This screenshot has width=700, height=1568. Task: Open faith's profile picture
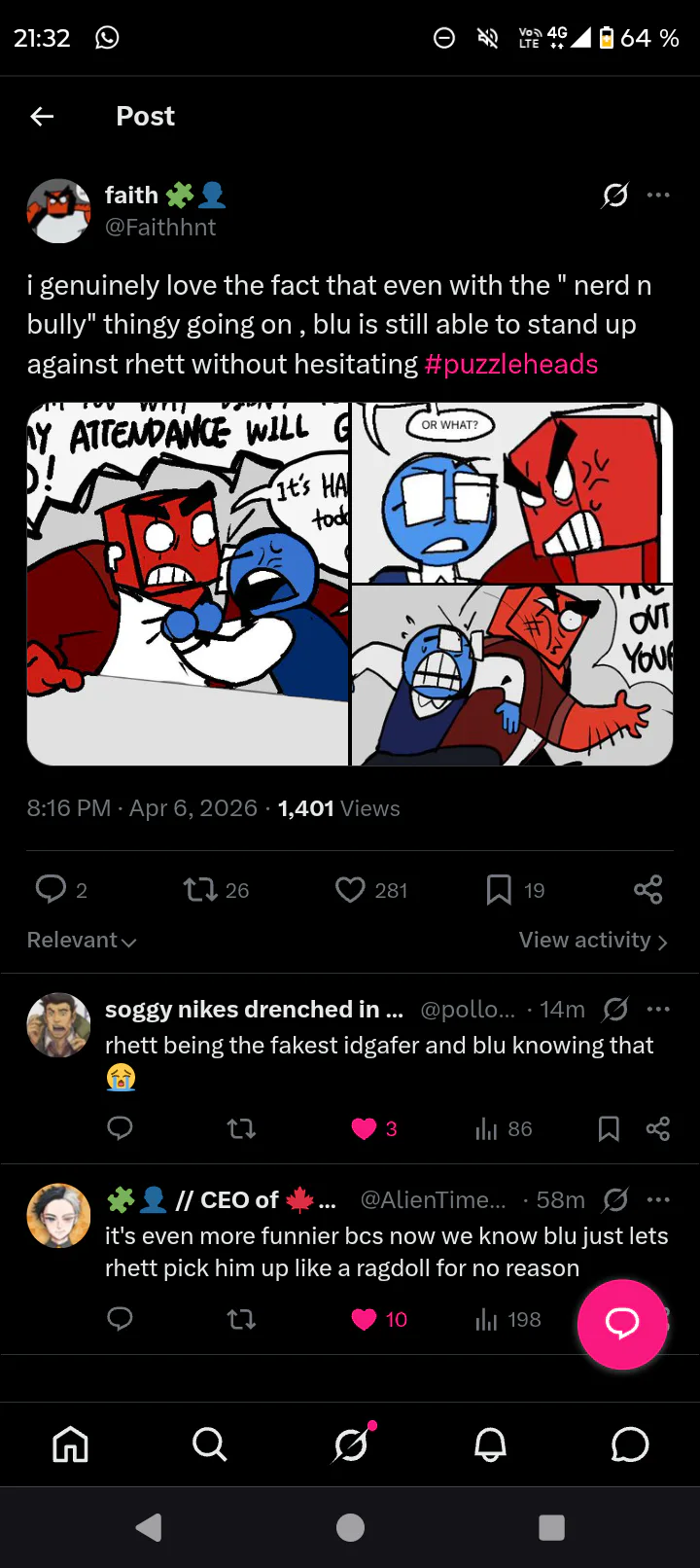(58, 210)
